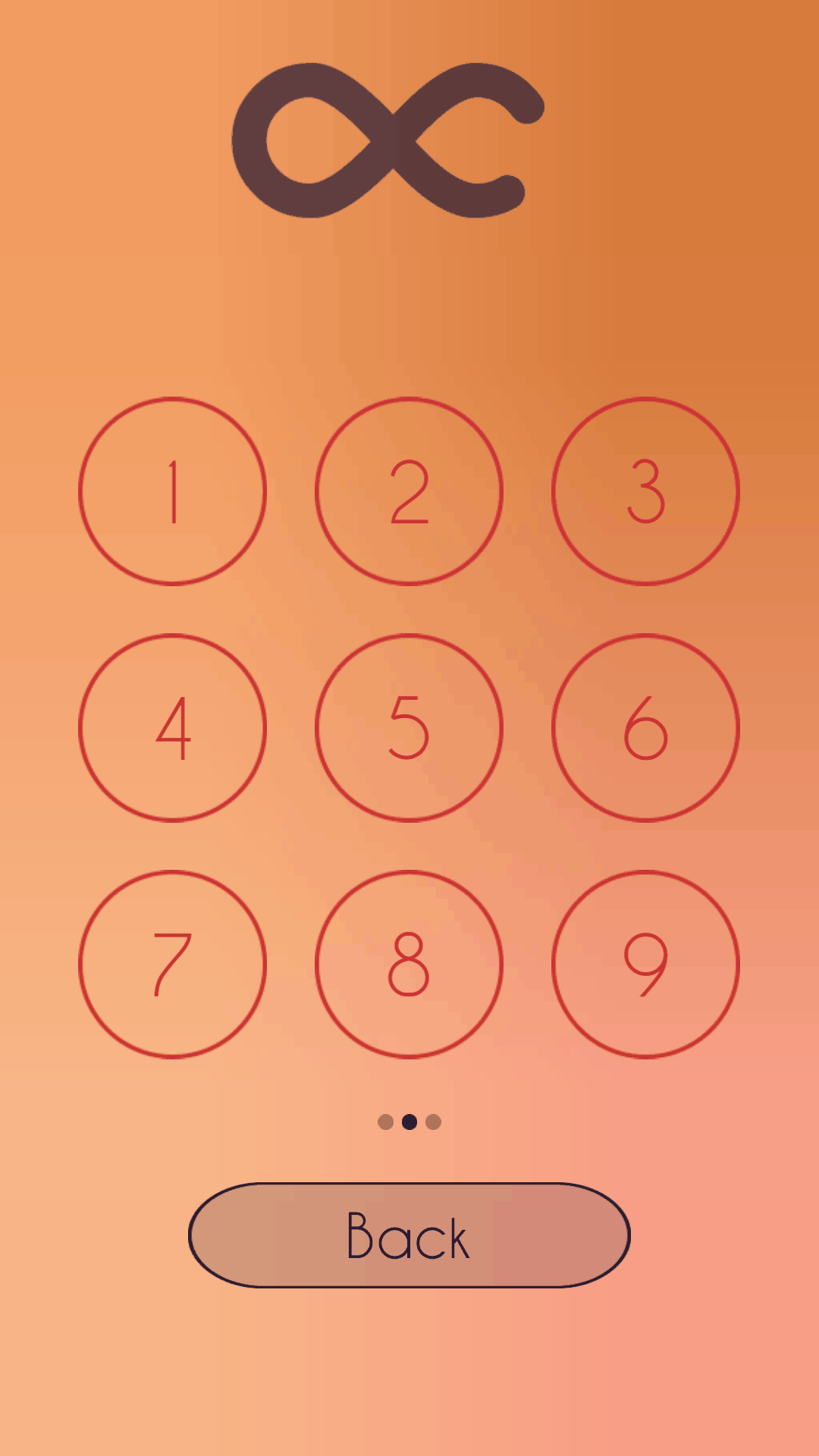Select level 1

[173, 491]
